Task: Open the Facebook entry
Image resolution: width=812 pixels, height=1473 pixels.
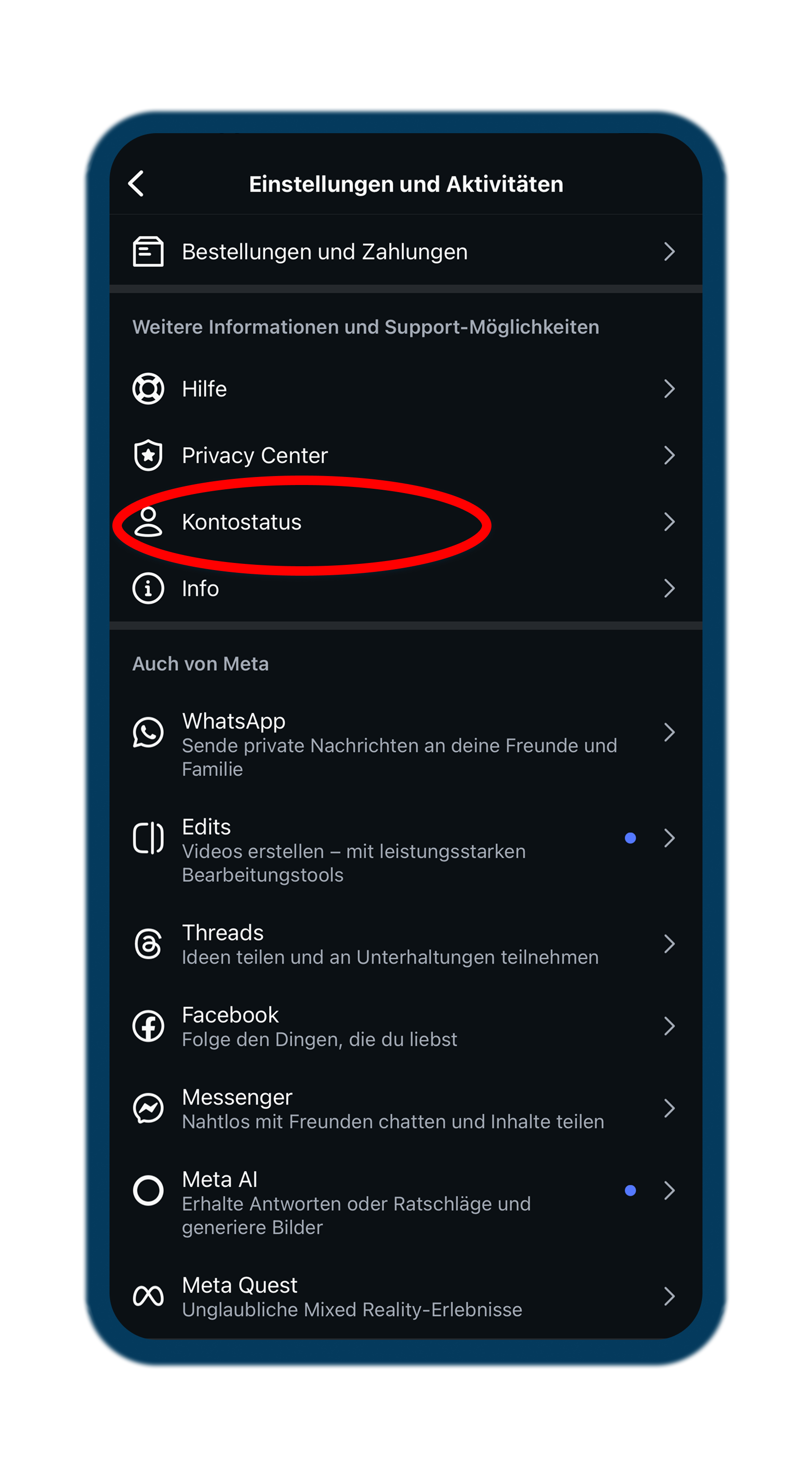Action: [405, 1026]
